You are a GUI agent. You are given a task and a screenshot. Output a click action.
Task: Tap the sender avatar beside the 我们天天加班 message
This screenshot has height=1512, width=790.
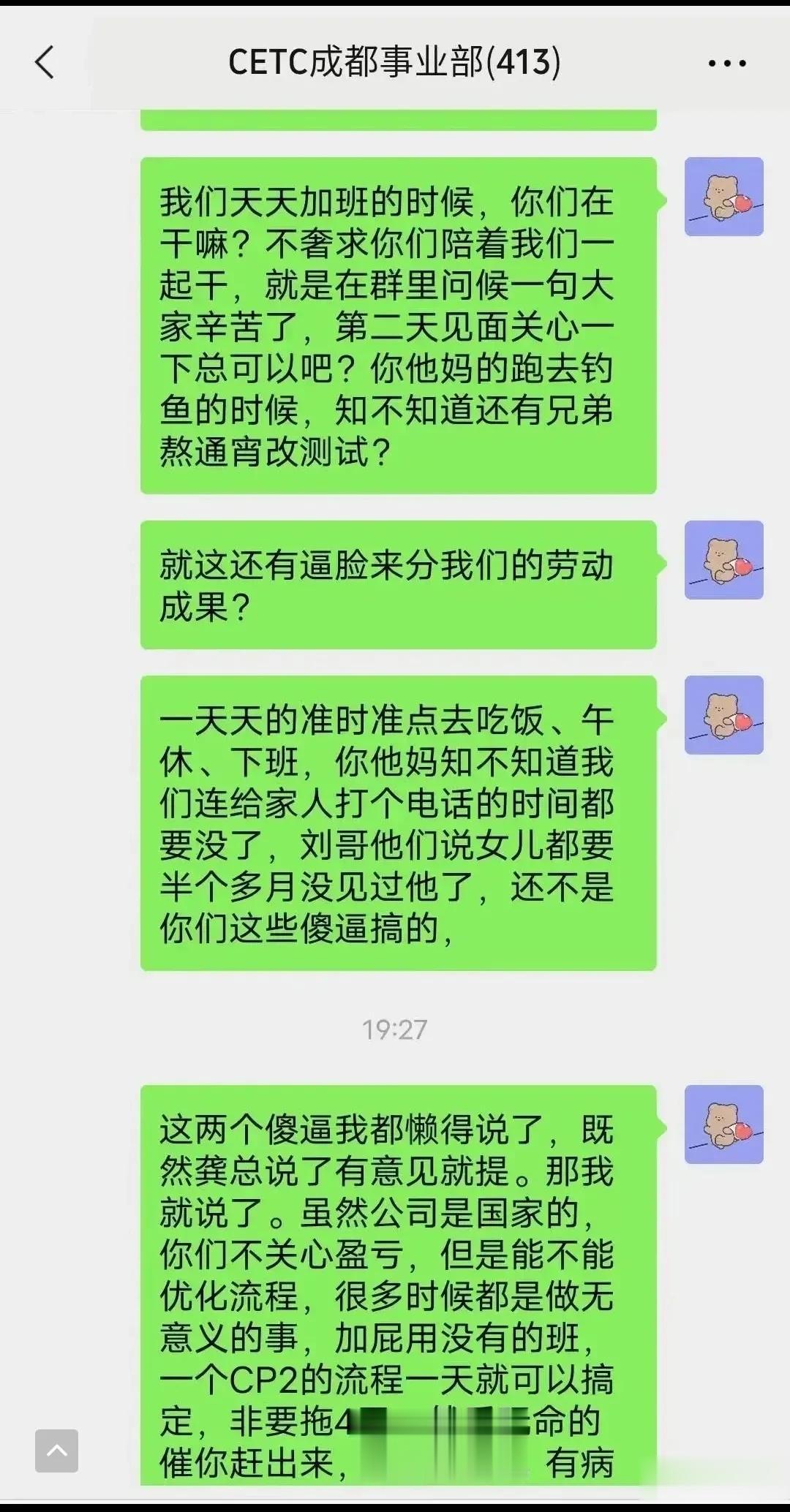[x=723, y=197]
